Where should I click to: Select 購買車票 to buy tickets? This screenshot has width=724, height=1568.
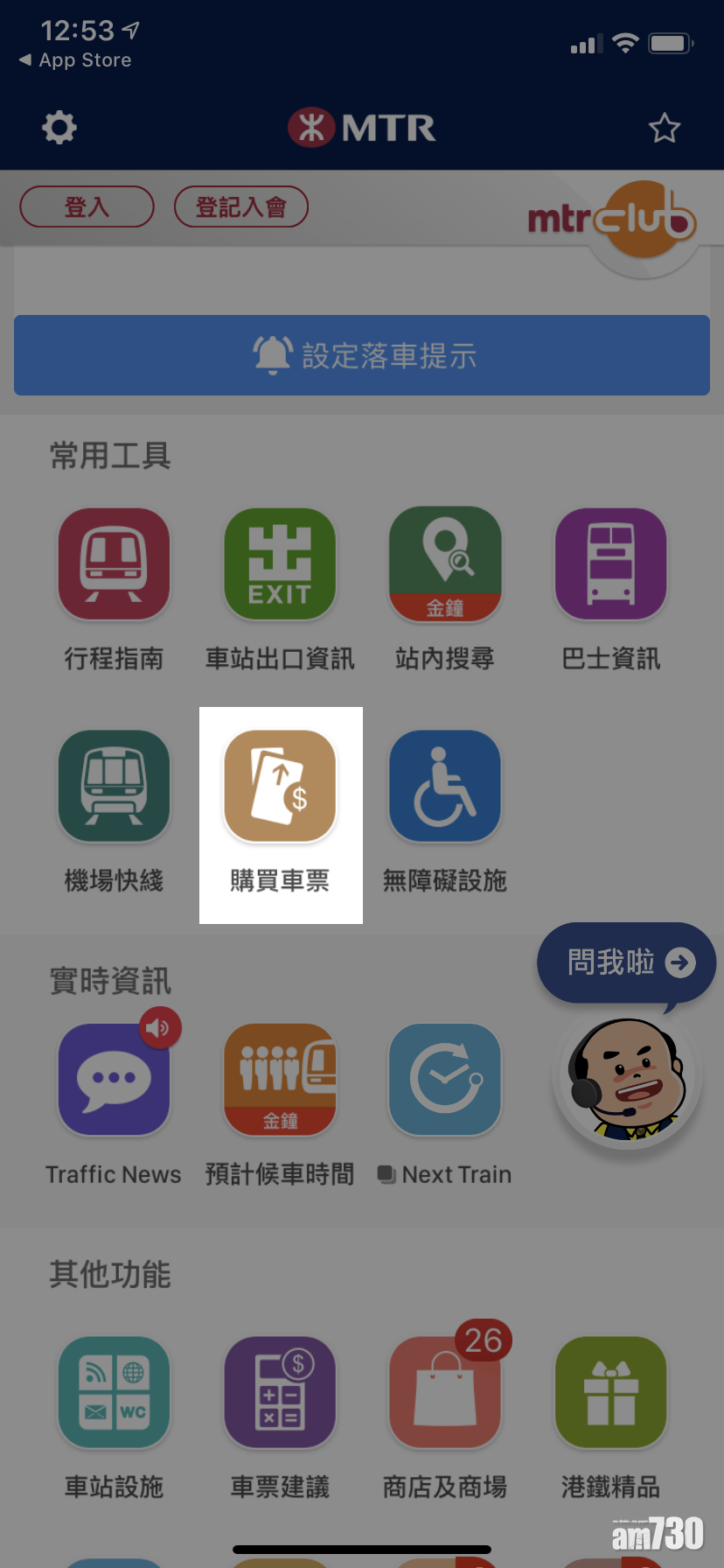(x=280, y=787)
